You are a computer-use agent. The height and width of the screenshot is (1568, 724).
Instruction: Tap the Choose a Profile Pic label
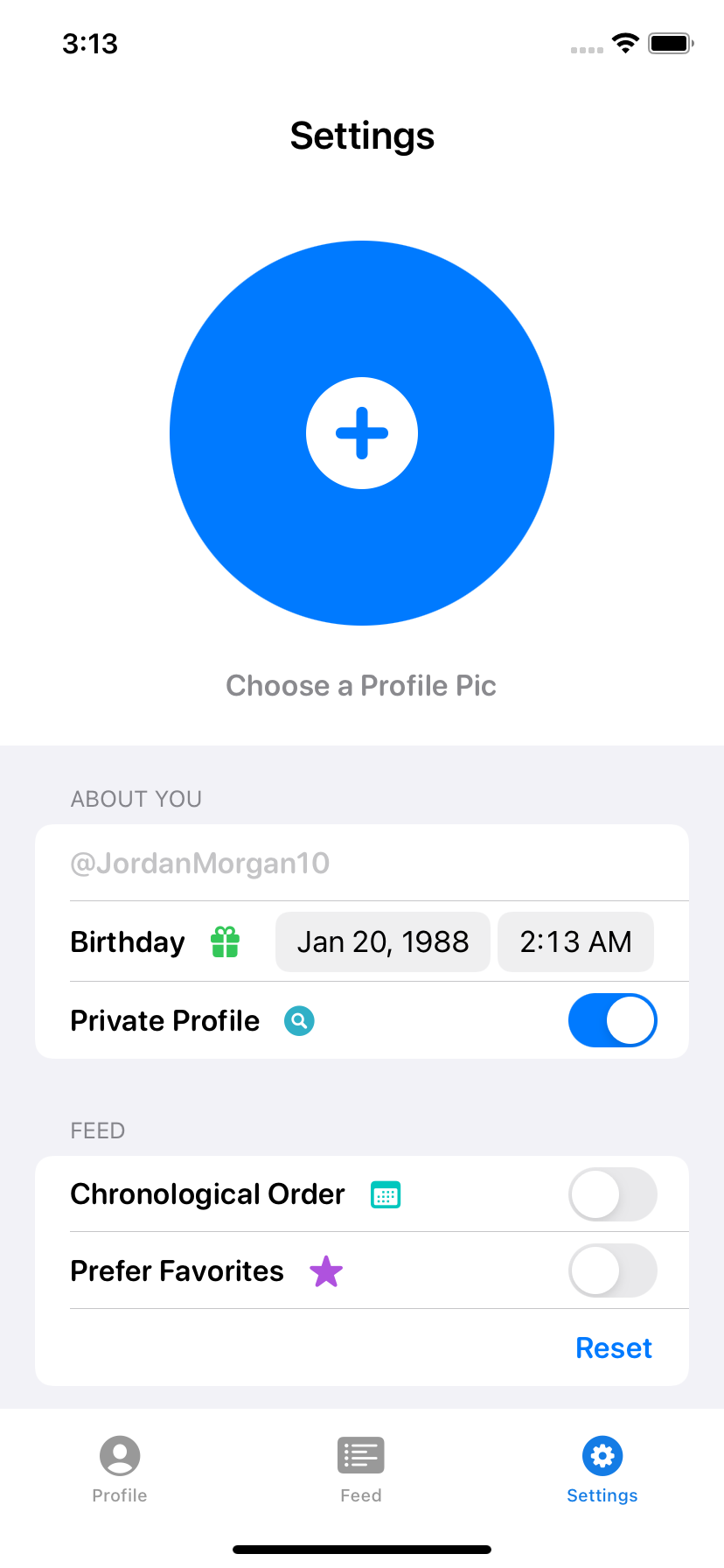(x=361, y=685)
